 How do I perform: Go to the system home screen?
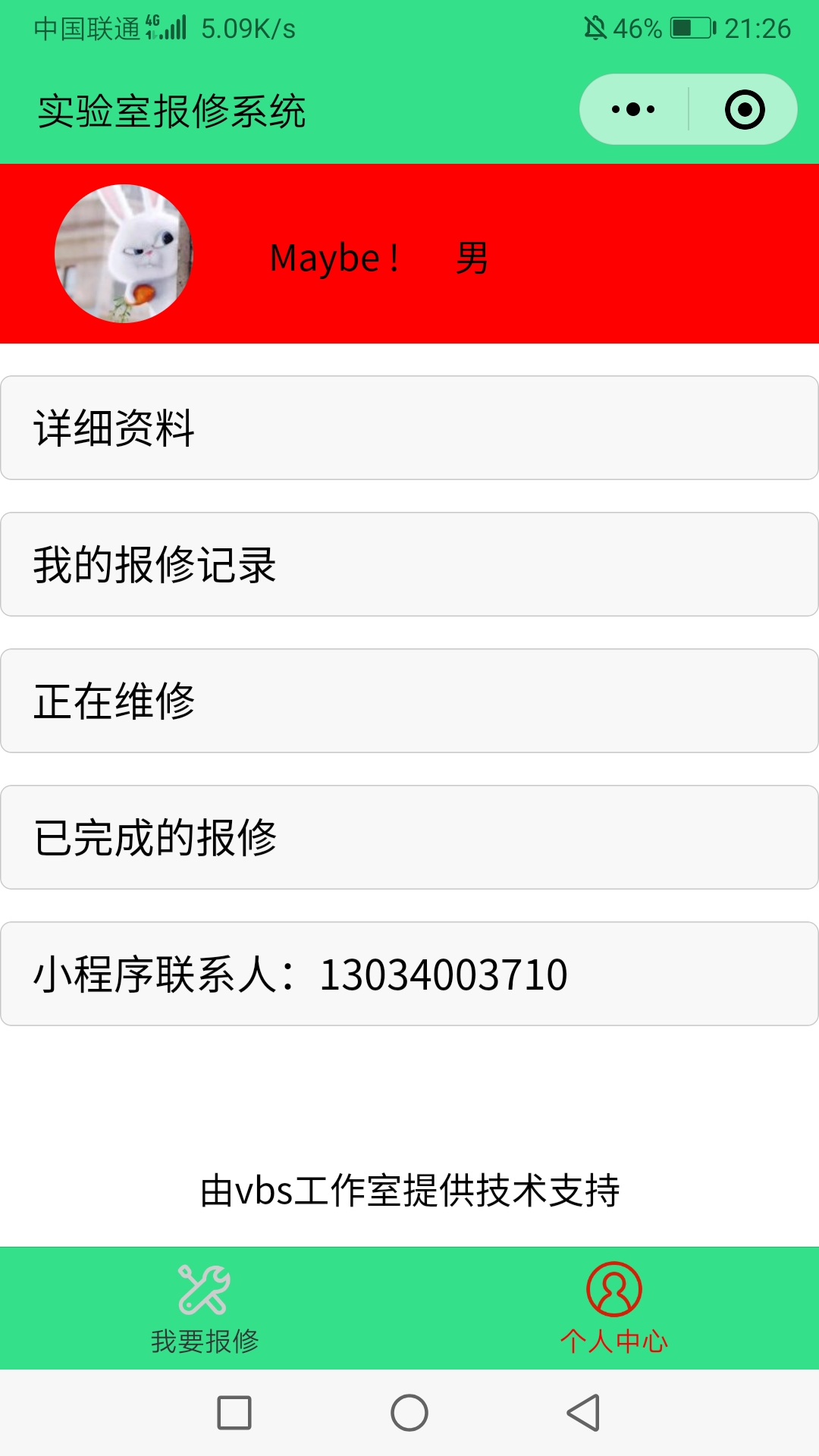(x=409, y=1413)
